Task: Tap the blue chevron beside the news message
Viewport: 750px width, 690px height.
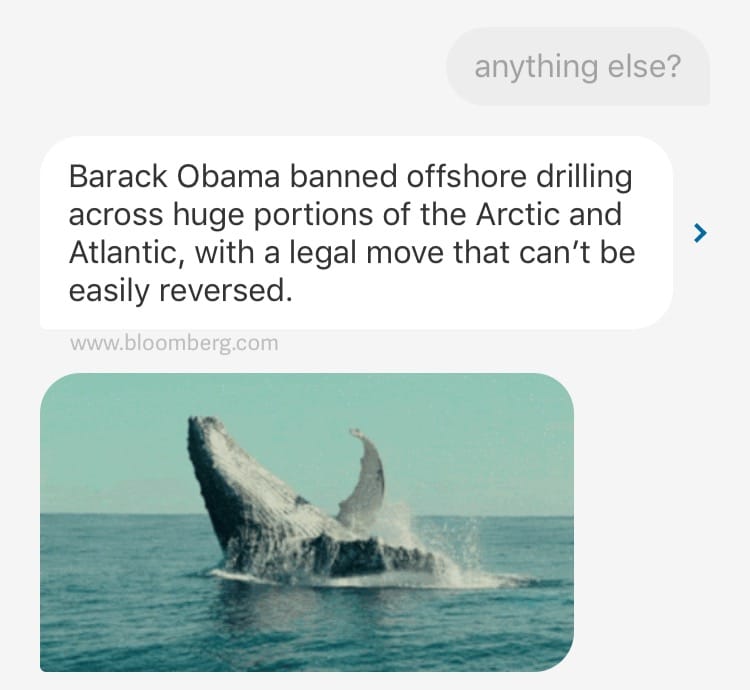Action: pos(700,233)
